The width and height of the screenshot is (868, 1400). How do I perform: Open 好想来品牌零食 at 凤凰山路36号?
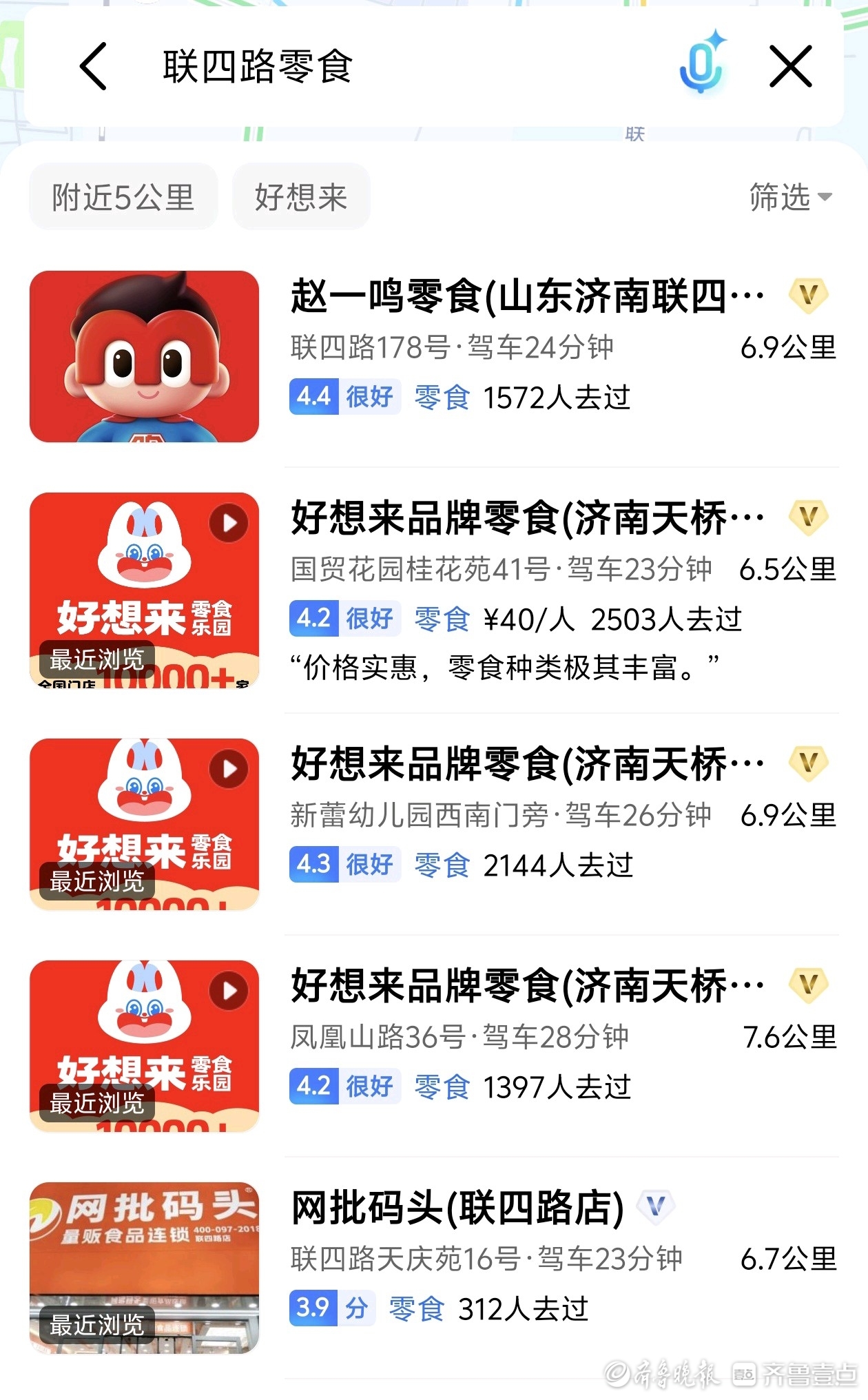coord(527,987)
